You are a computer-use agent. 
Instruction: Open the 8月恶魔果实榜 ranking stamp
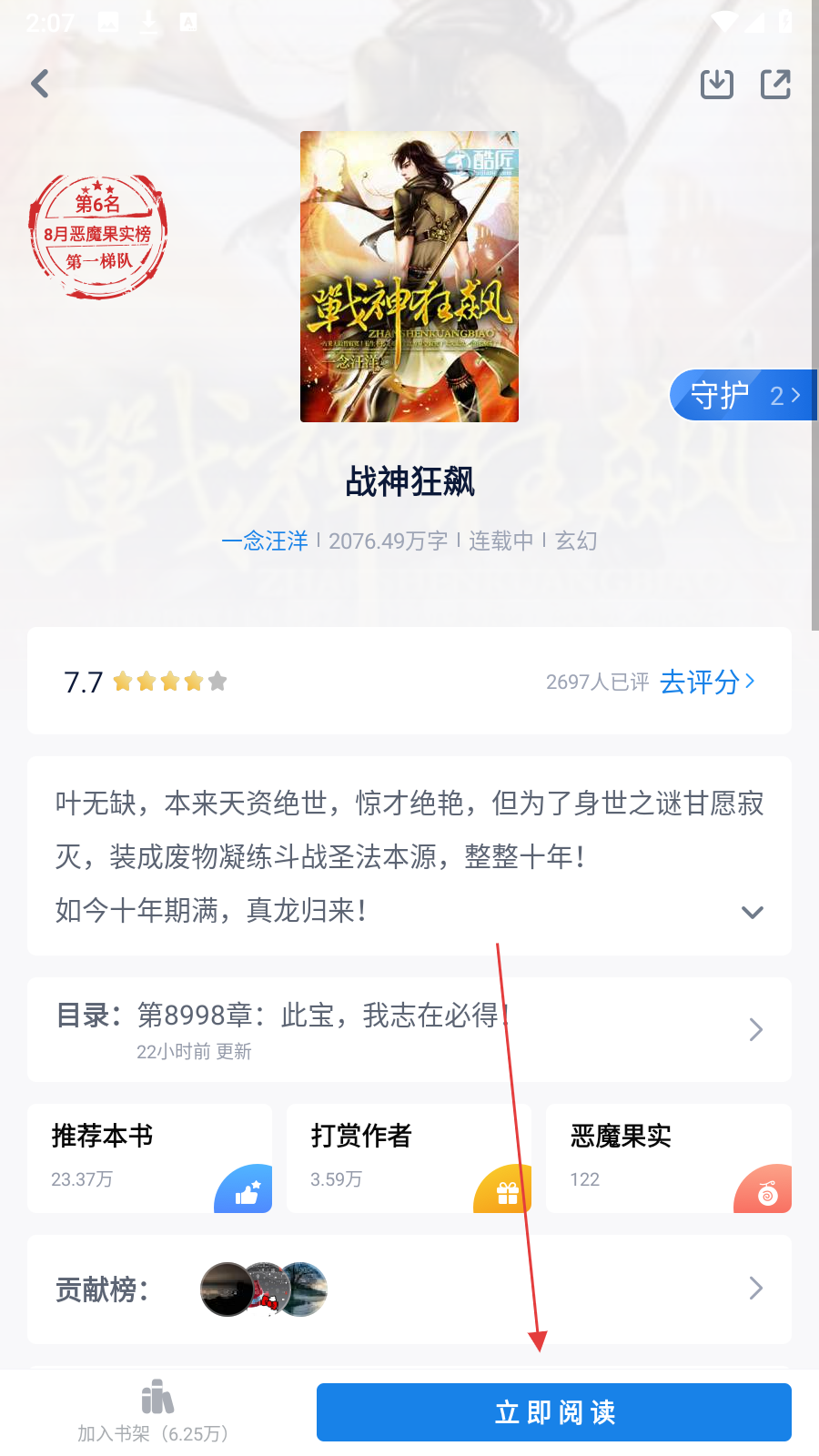pyautogui.click(x=97, y=236)
